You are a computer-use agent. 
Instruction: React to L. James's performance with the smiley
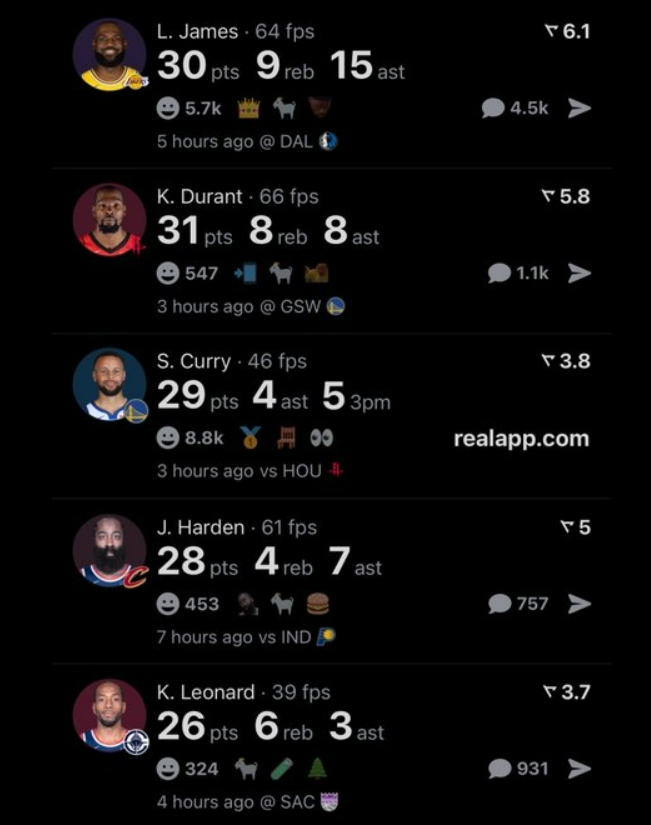point(169,108)
